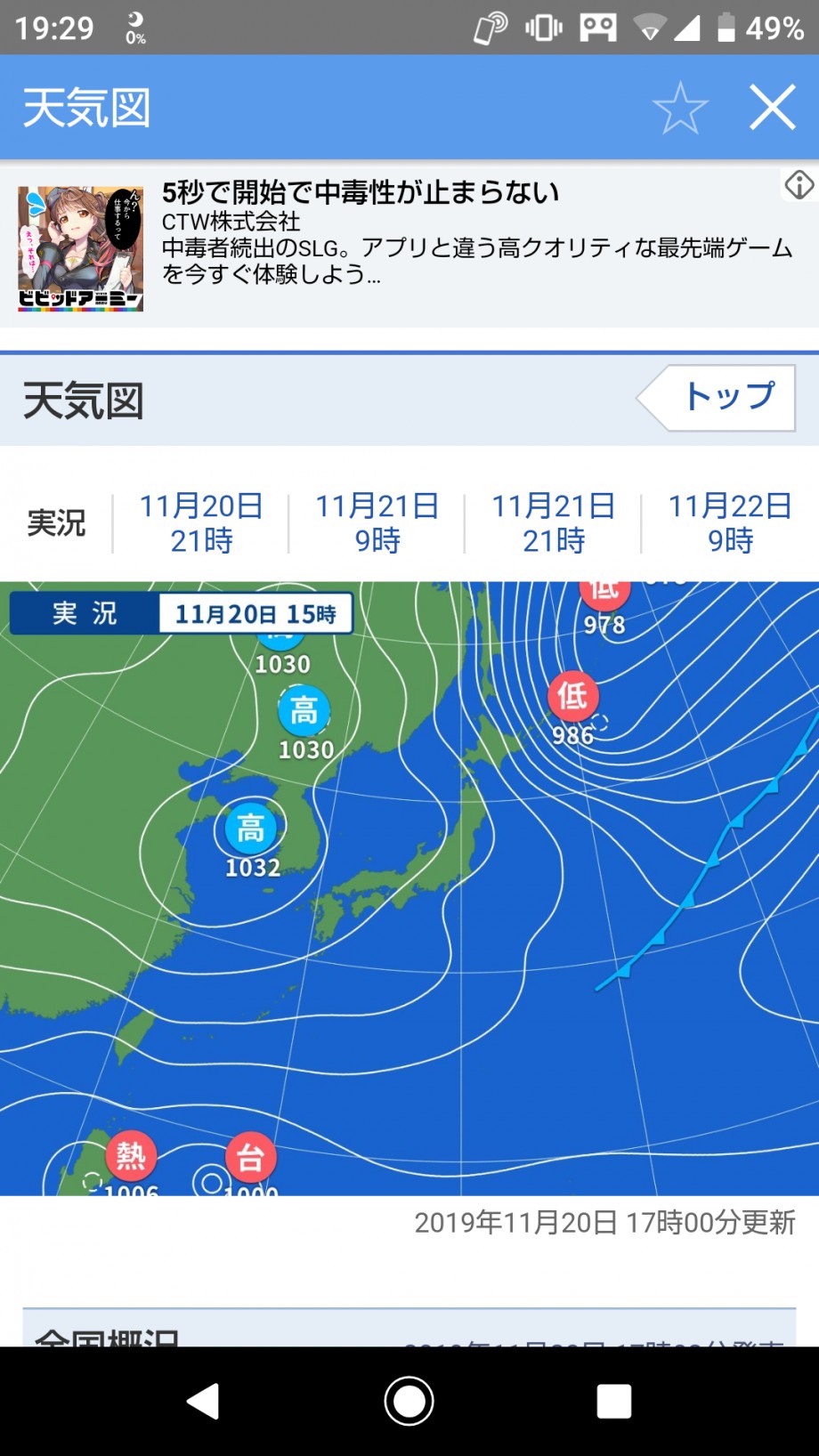Tap the ad info icon
The height and width of the screenshot is (1456, 819).
point(799,184)
